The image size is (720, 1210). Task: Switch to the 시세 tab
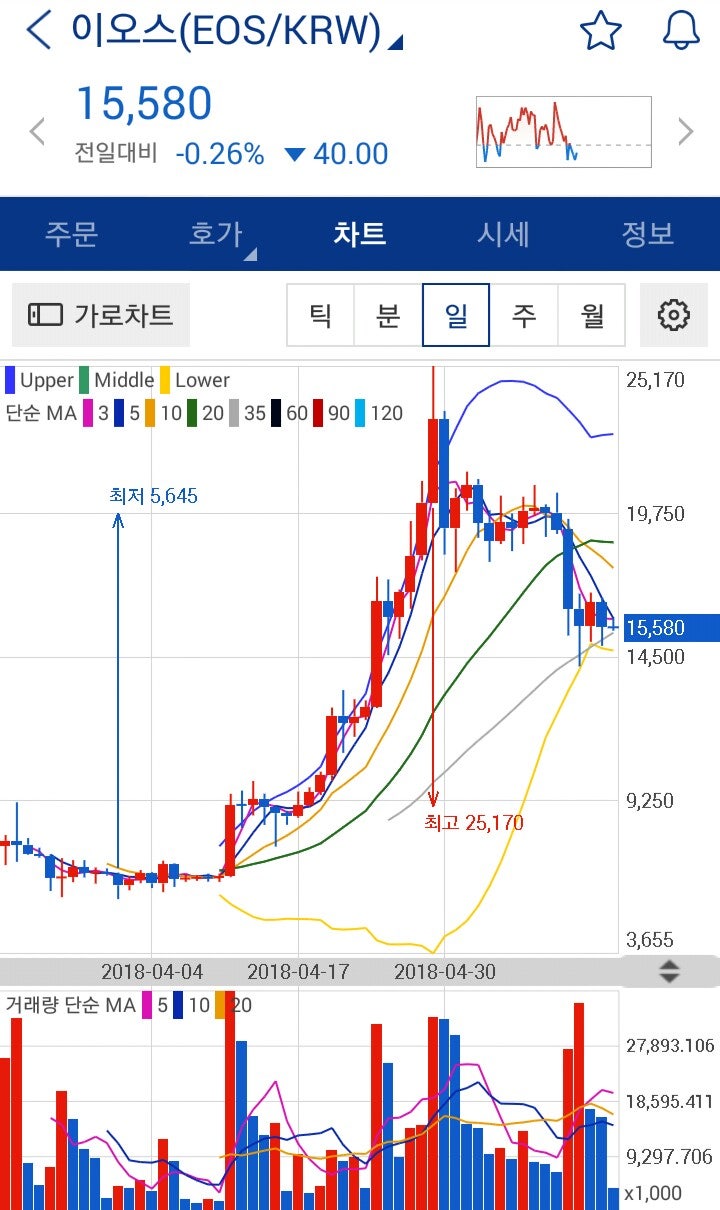coord(505,234)
